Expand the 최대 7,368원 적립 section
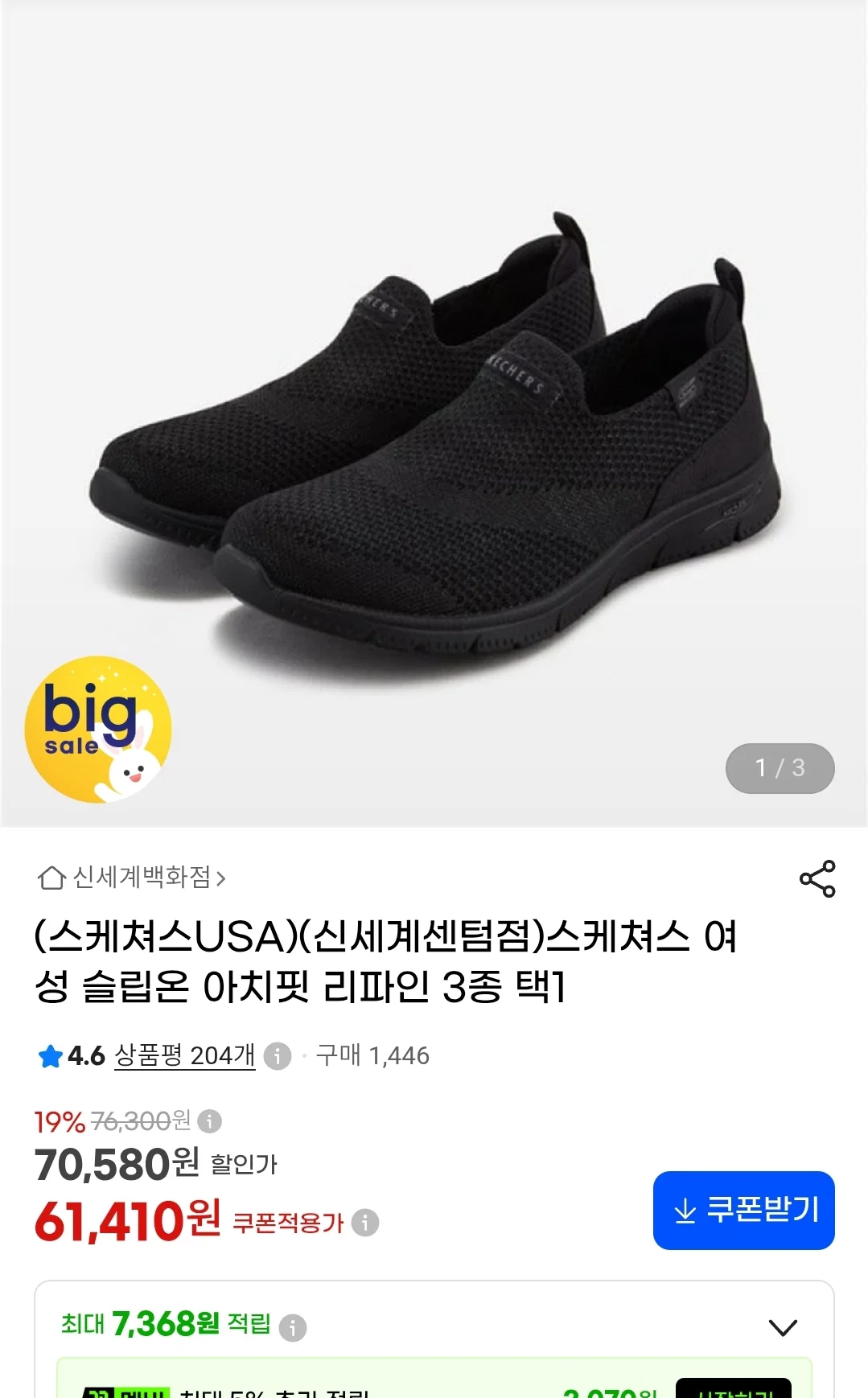 pos(783,1326)
